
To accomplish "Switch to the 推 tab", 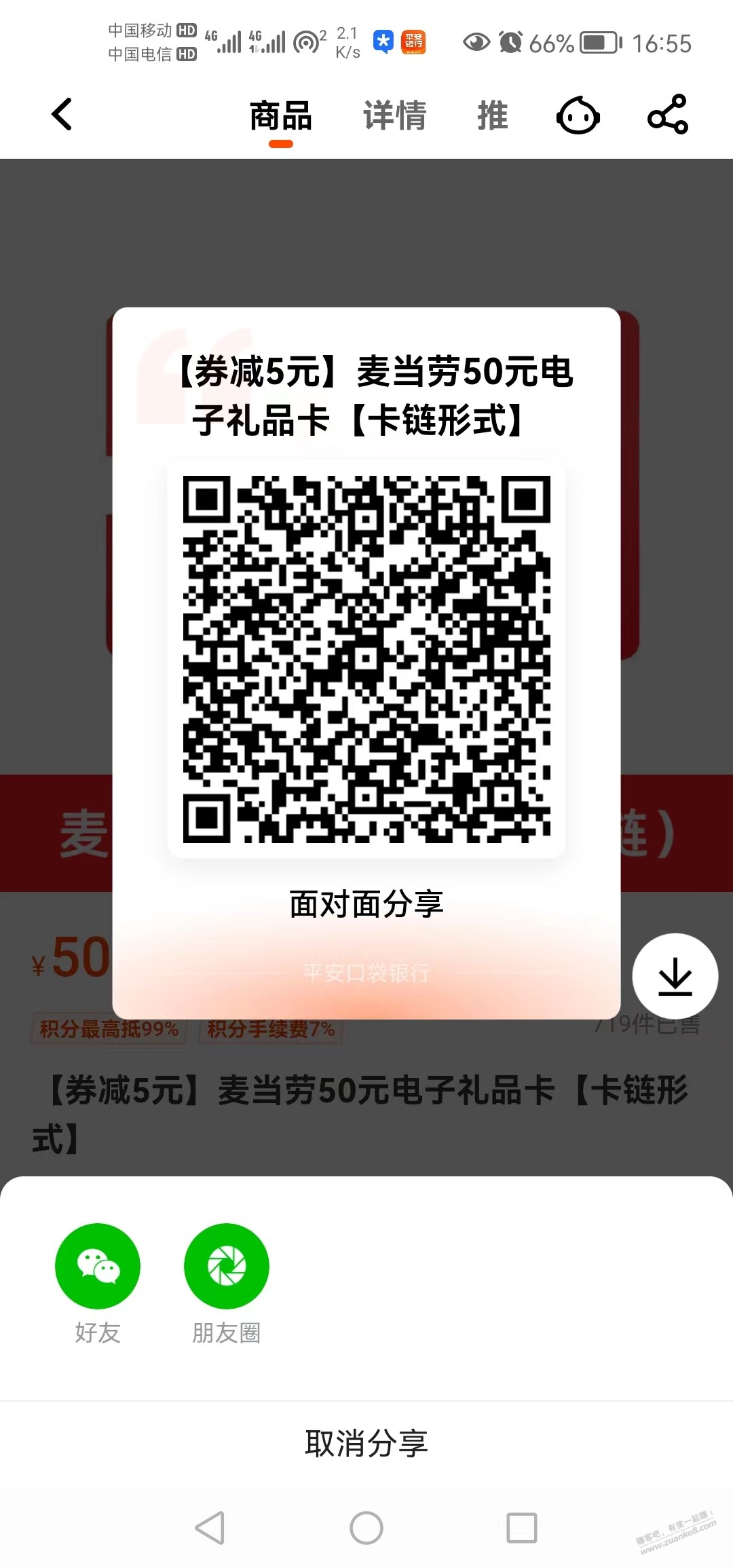I will (x=492, y=115).
